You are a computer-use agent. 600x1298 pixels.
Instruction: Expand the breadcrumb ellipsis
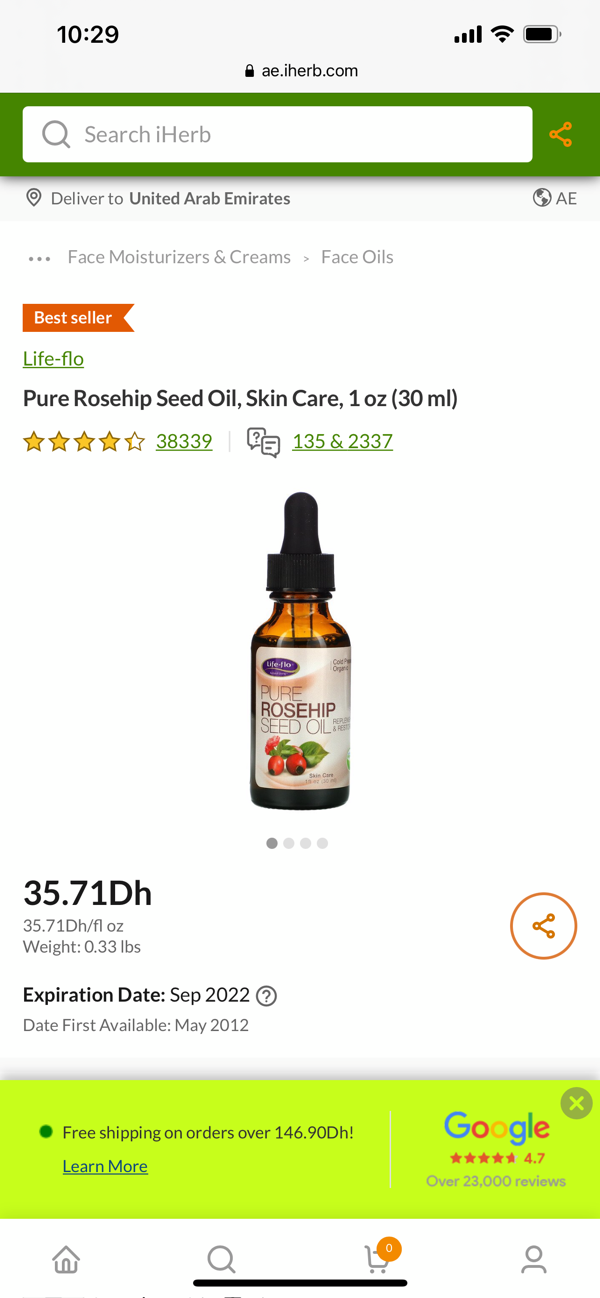point(39,258)
